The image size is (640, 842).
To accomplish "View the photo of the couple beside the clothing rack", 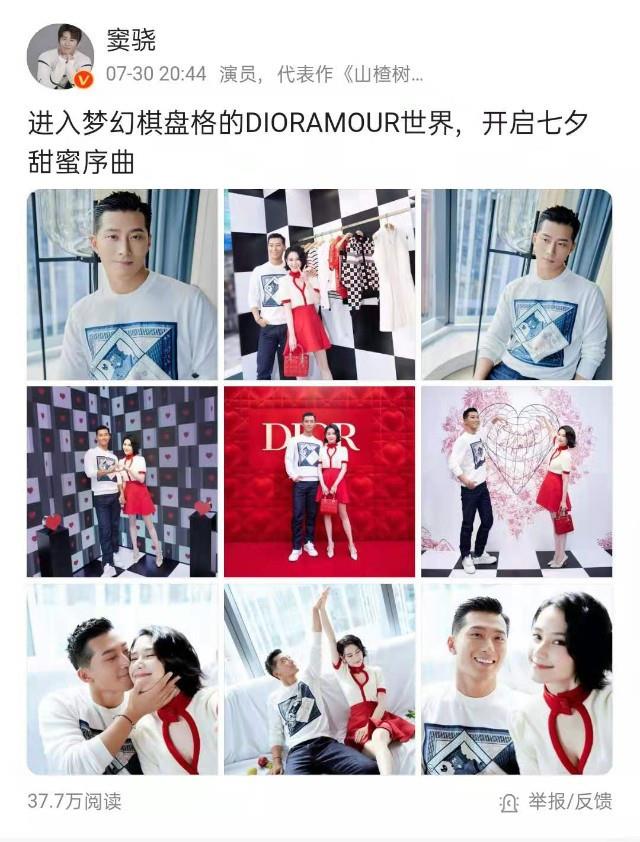I will tap(319, 285).
